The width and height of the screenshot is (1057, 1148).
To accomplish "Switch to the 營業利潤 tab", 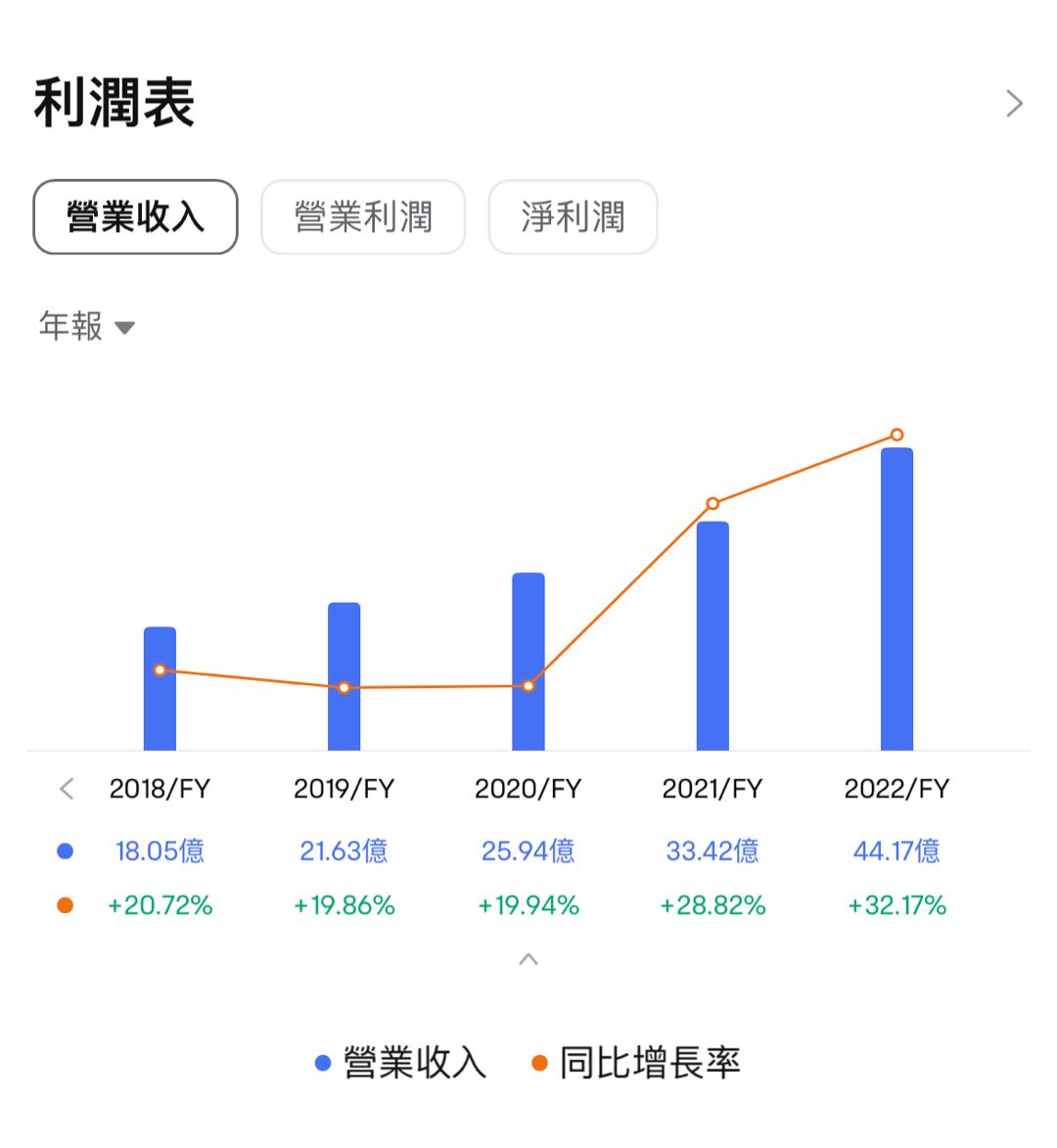I will [362, 216].
